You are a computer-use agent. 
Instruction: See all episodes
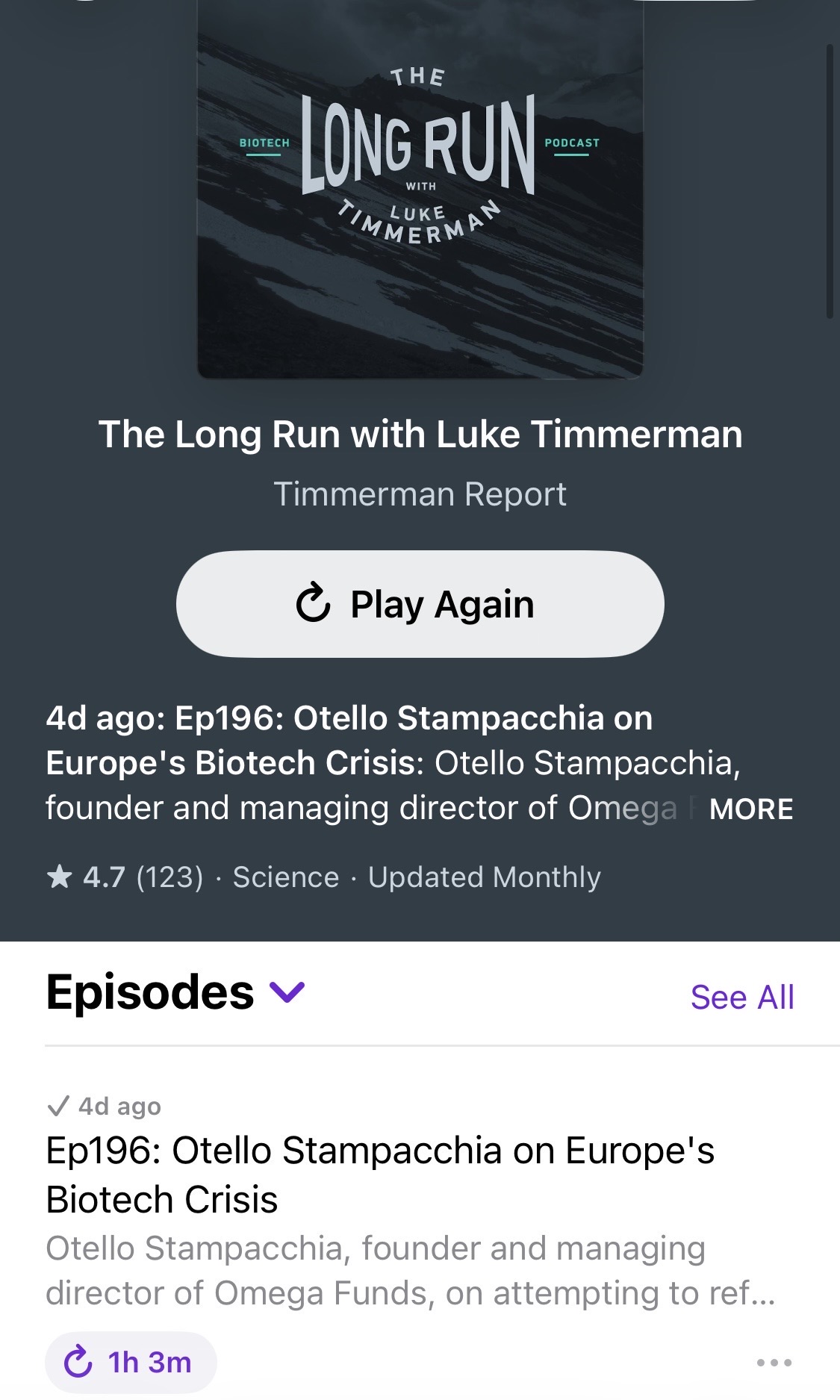coord(741,998)
